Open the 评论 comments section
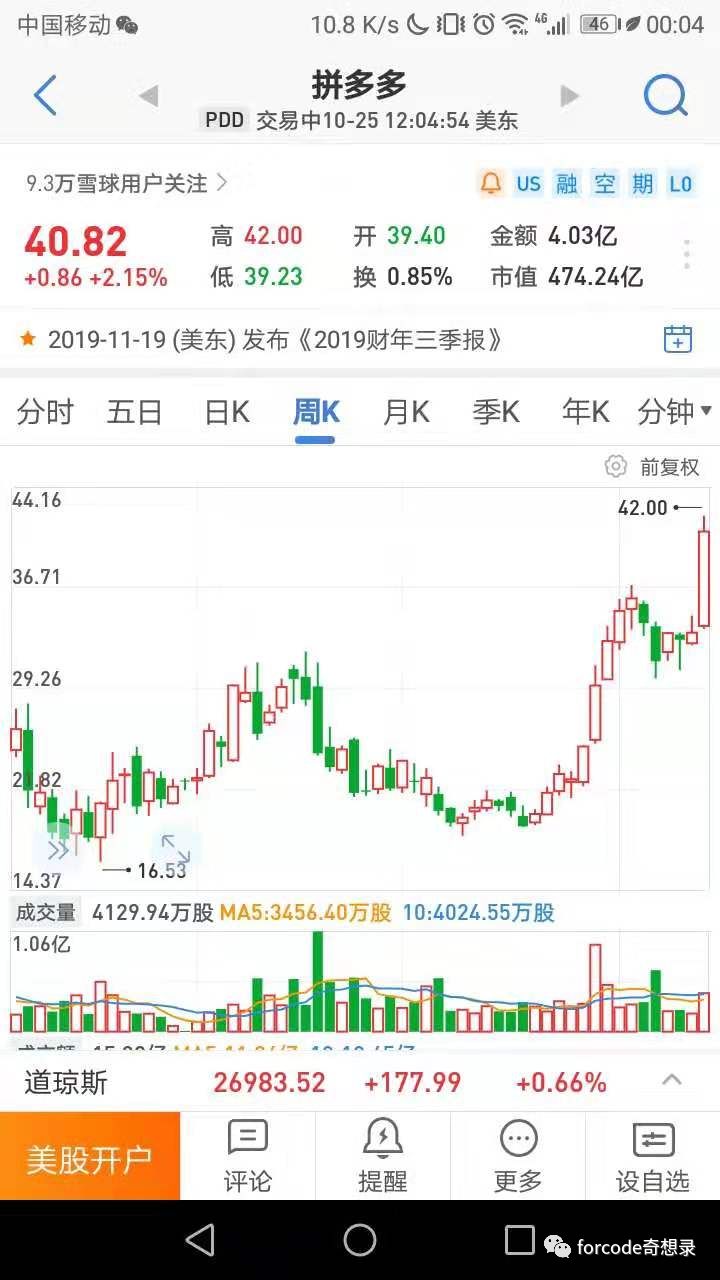The height and width of the screenshot is (1280, 720). coord(248,1156)
